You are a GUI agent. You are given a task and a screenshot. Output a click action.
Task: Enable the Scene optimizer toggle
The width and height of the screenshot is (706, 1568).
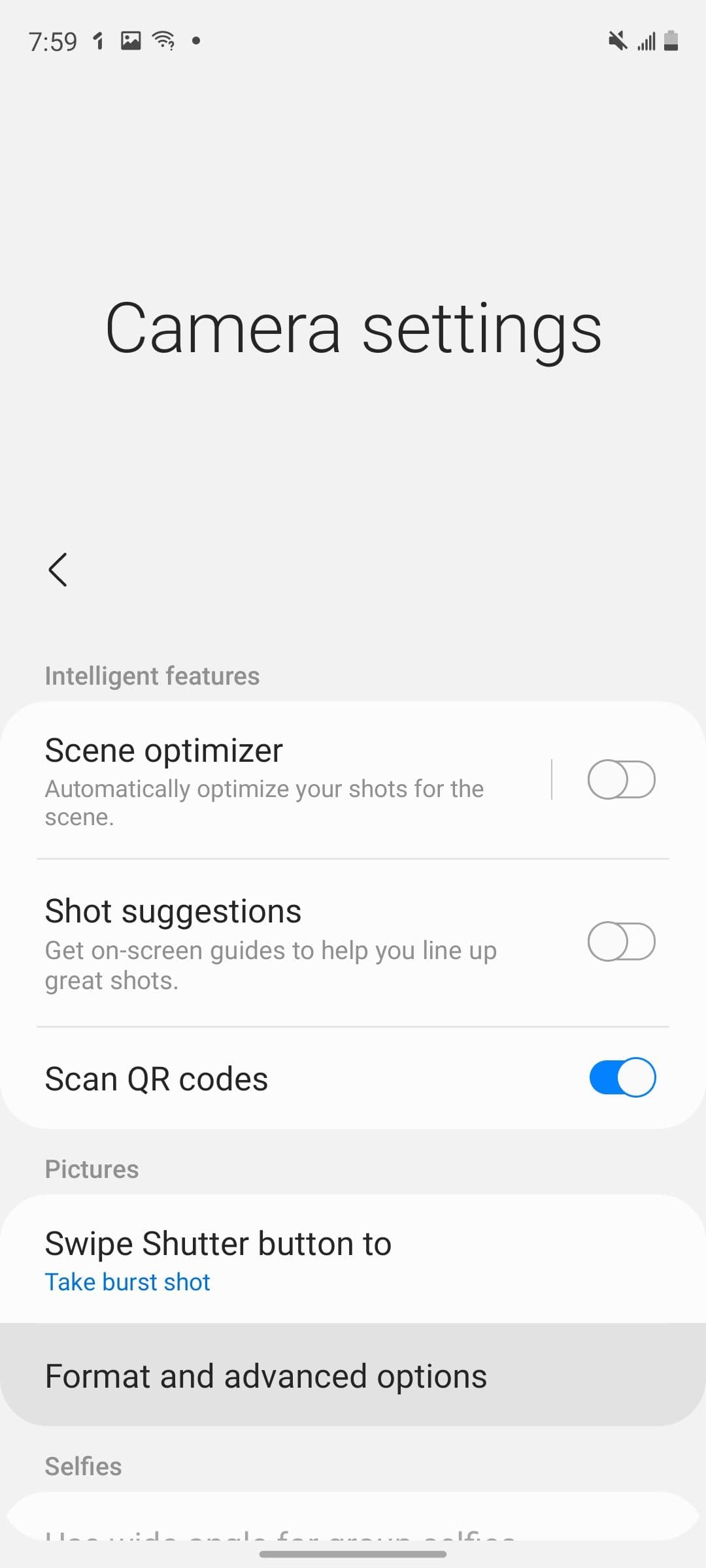coord(622,779)
